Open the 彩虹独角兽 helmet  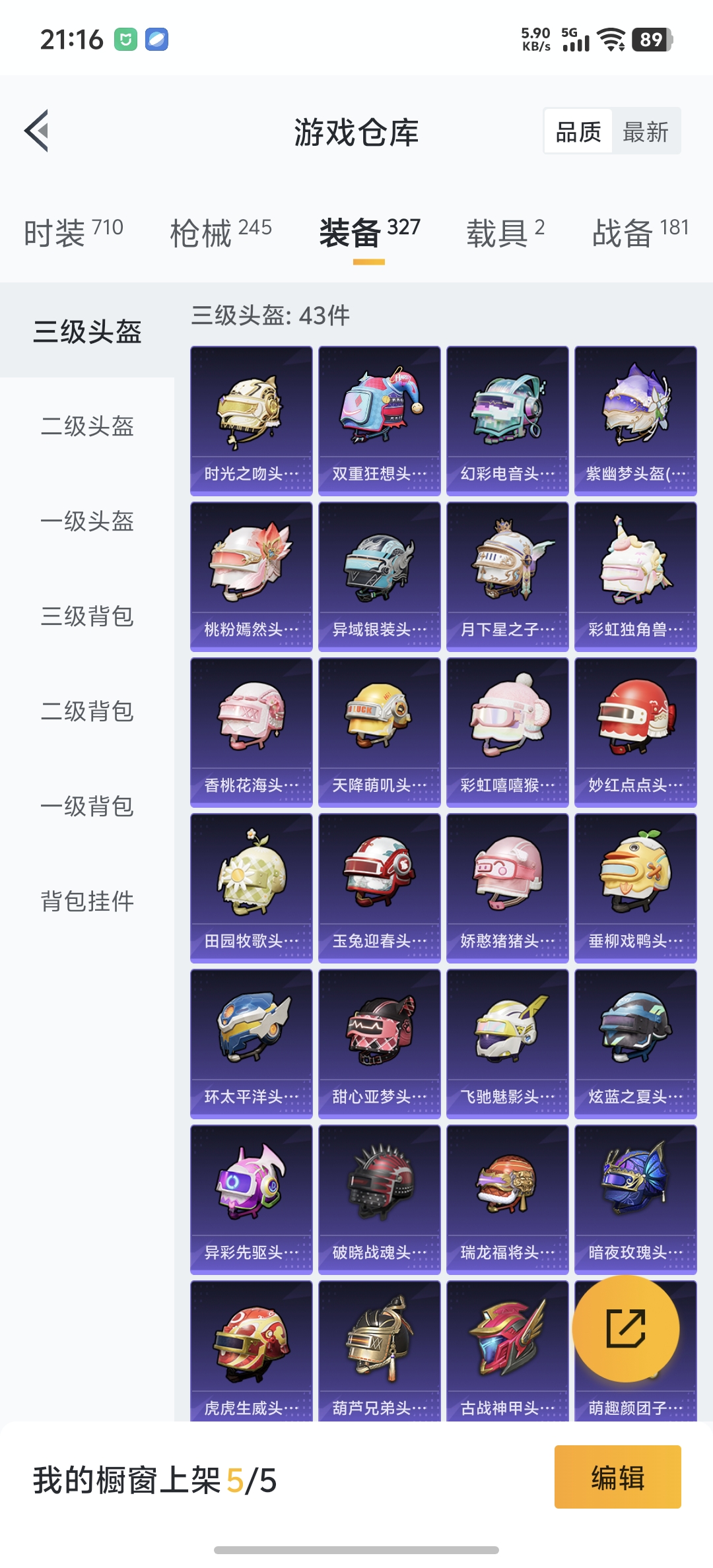(636, 577)
